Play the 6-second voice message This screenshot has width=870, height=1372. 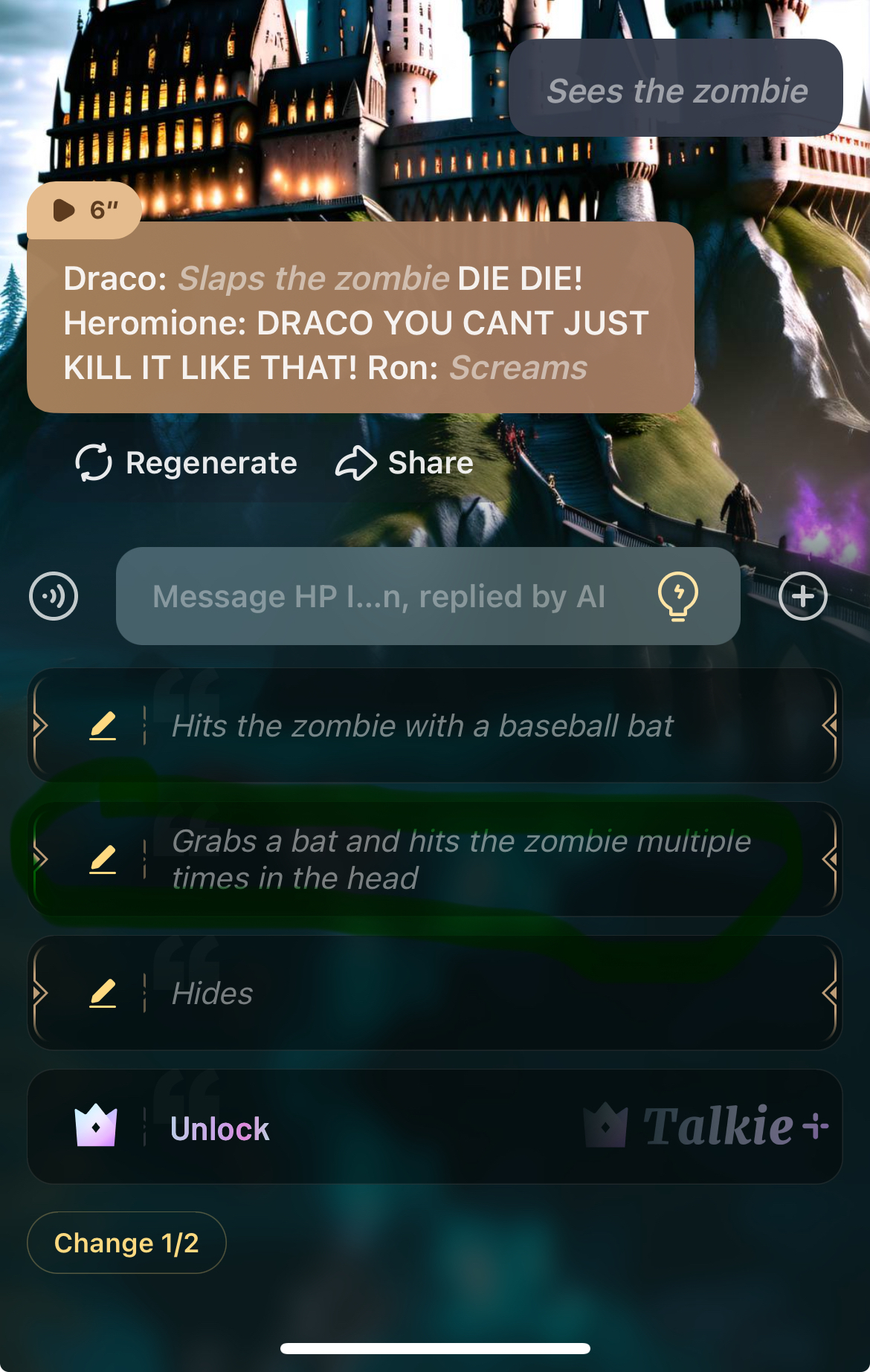(83, 210)
